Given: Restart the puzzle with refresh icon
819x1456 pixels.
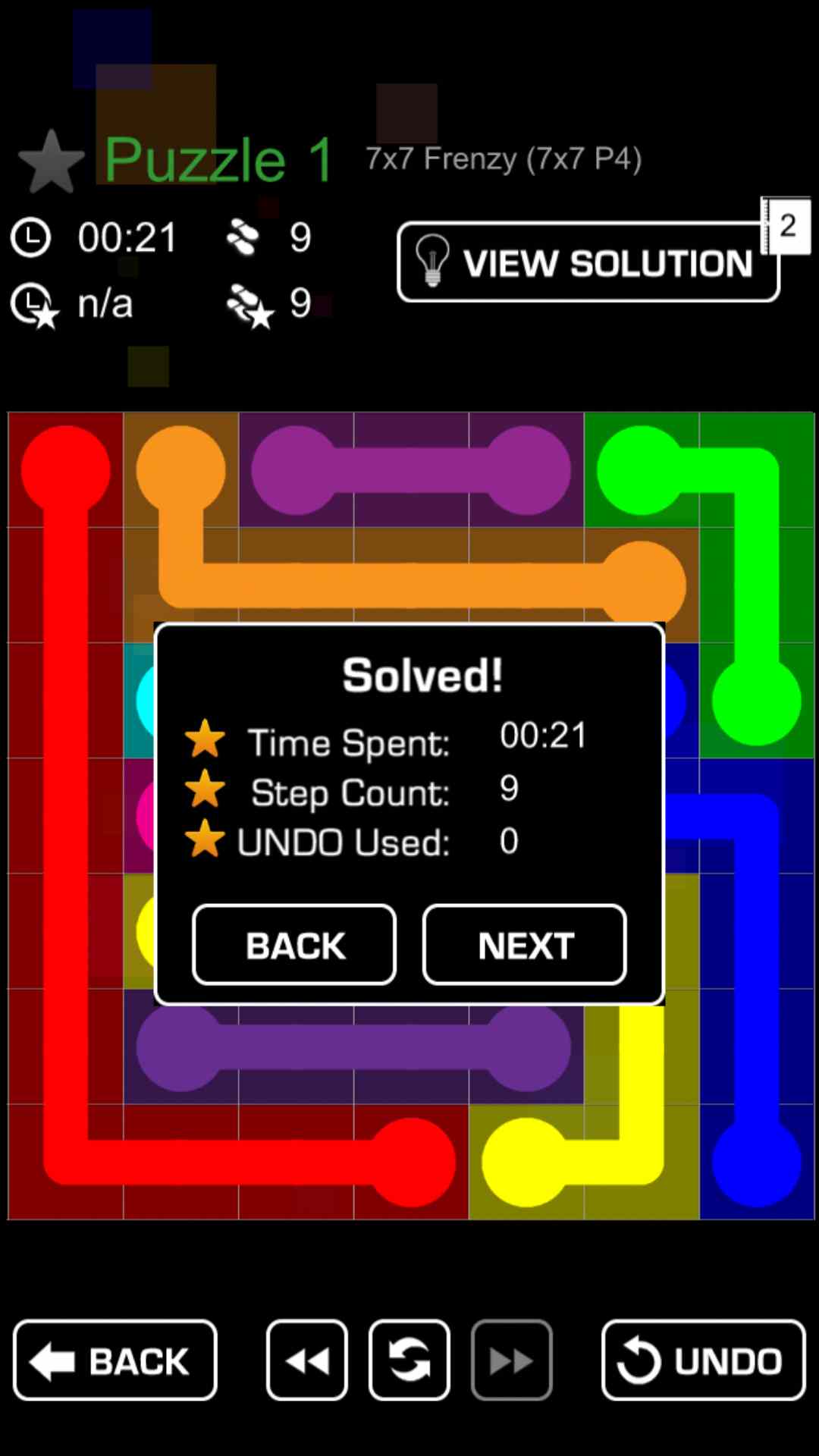Looking at the screenshot, I should pyautogui.click(x=409, y=1360).
